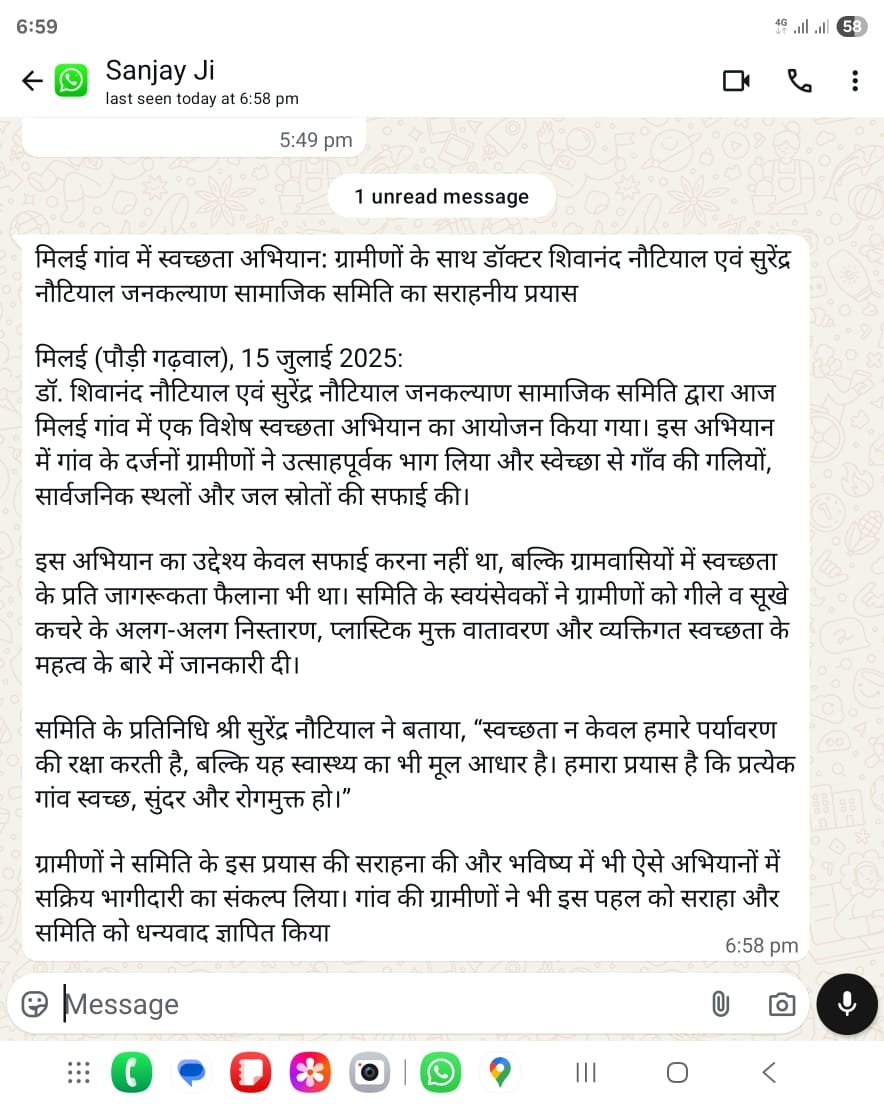Show recent apps
884x1104 pixels.
point(586,1073)
